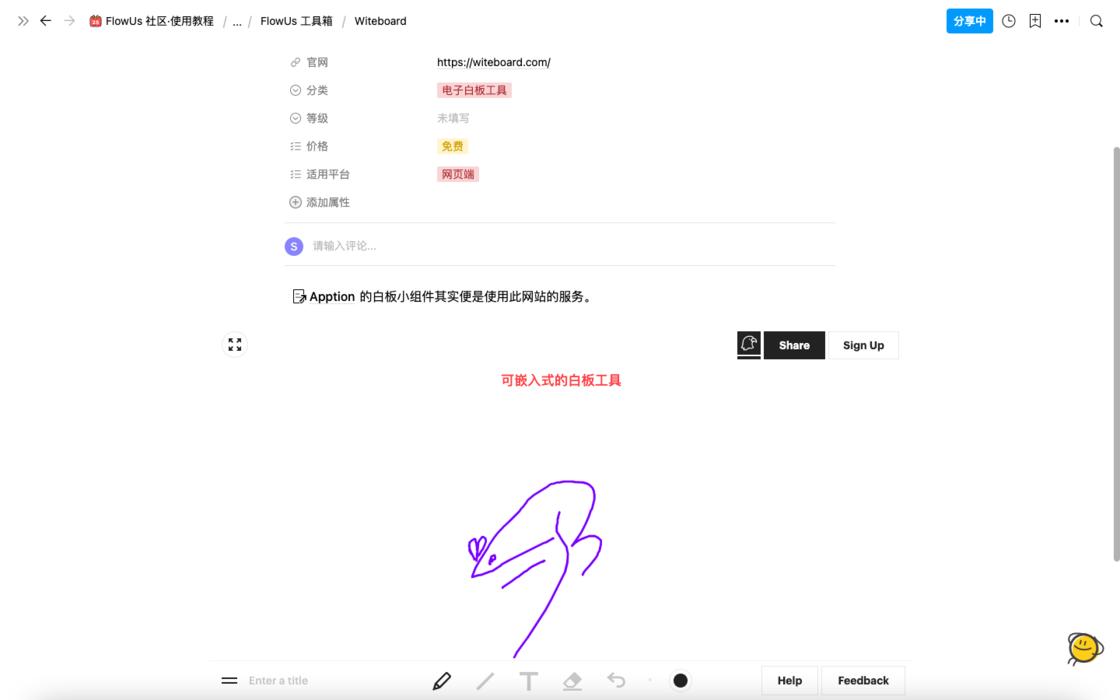
Task: Bookmark this page
Action: 1035,21
